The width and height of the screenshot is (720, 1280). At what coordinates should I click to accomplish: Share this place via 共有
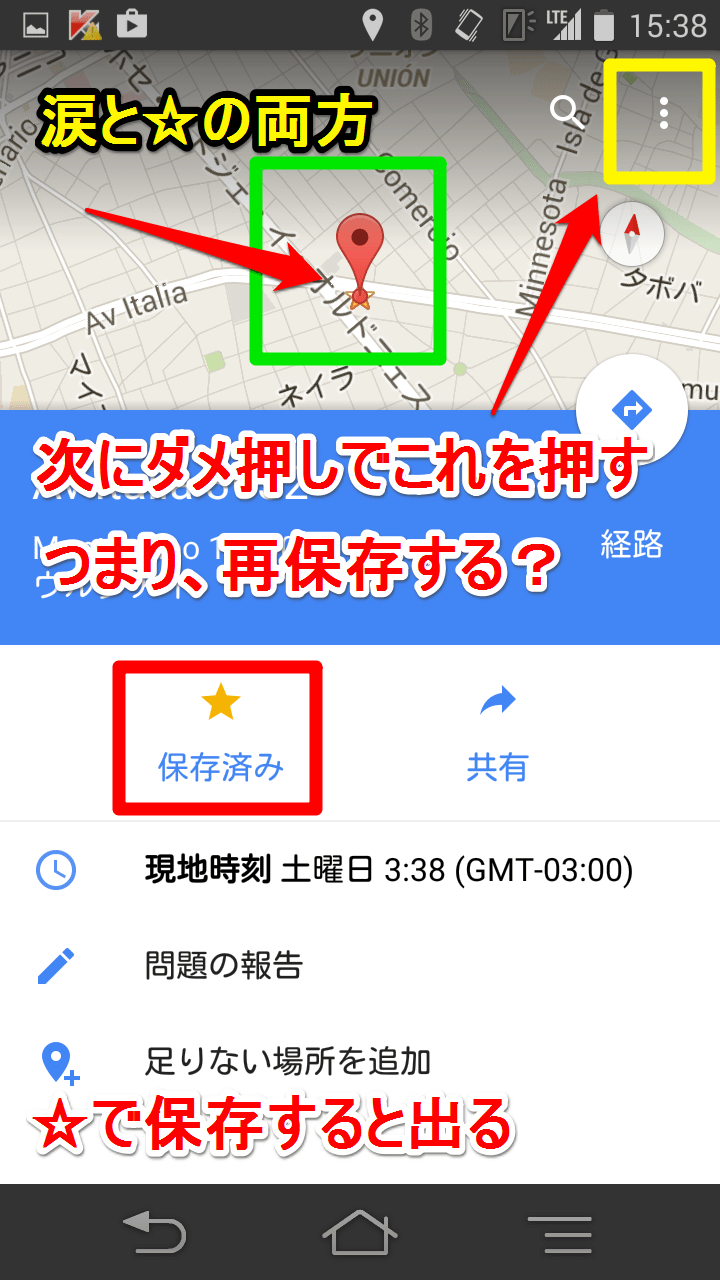(x=497, y=734)
